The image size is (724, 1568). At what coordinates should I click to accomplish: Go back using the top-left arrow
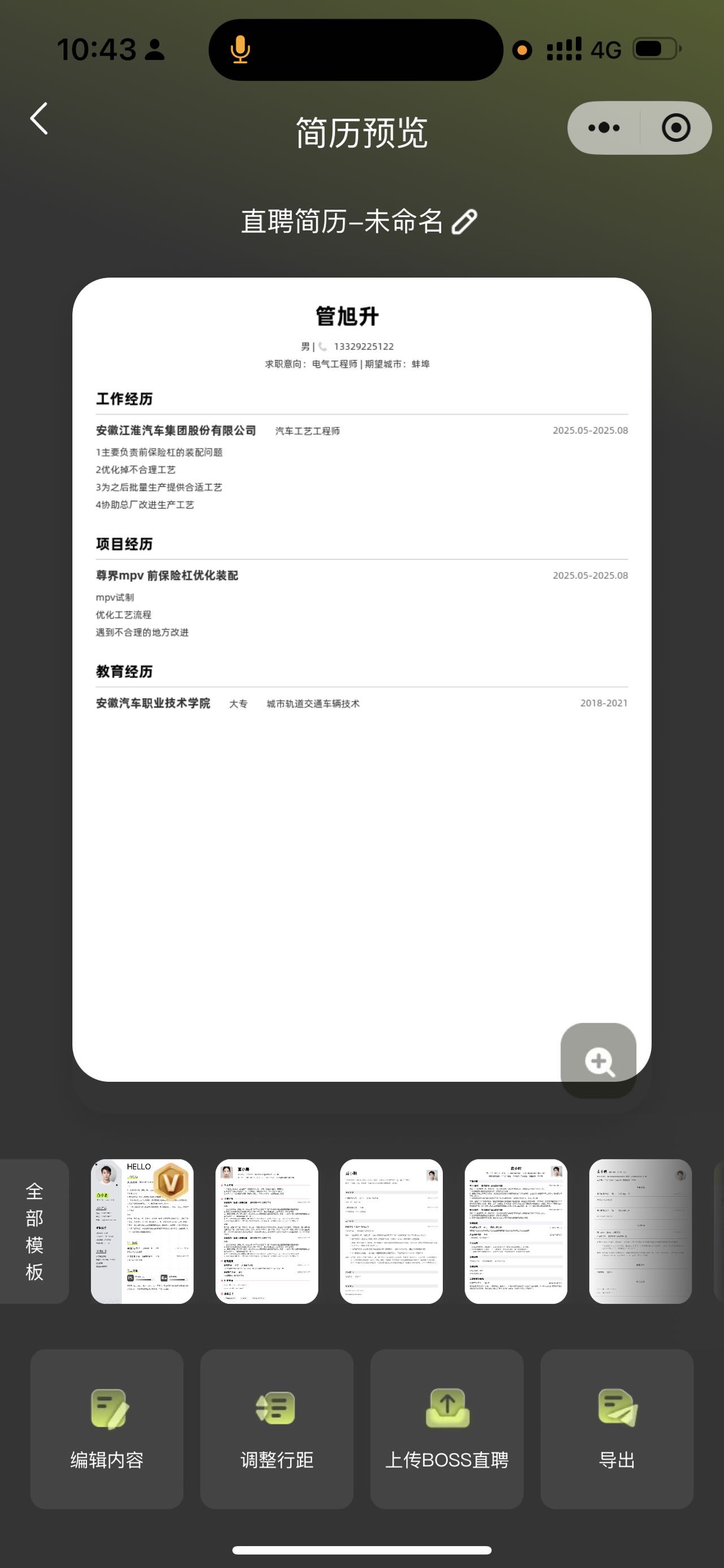[39, 118]
